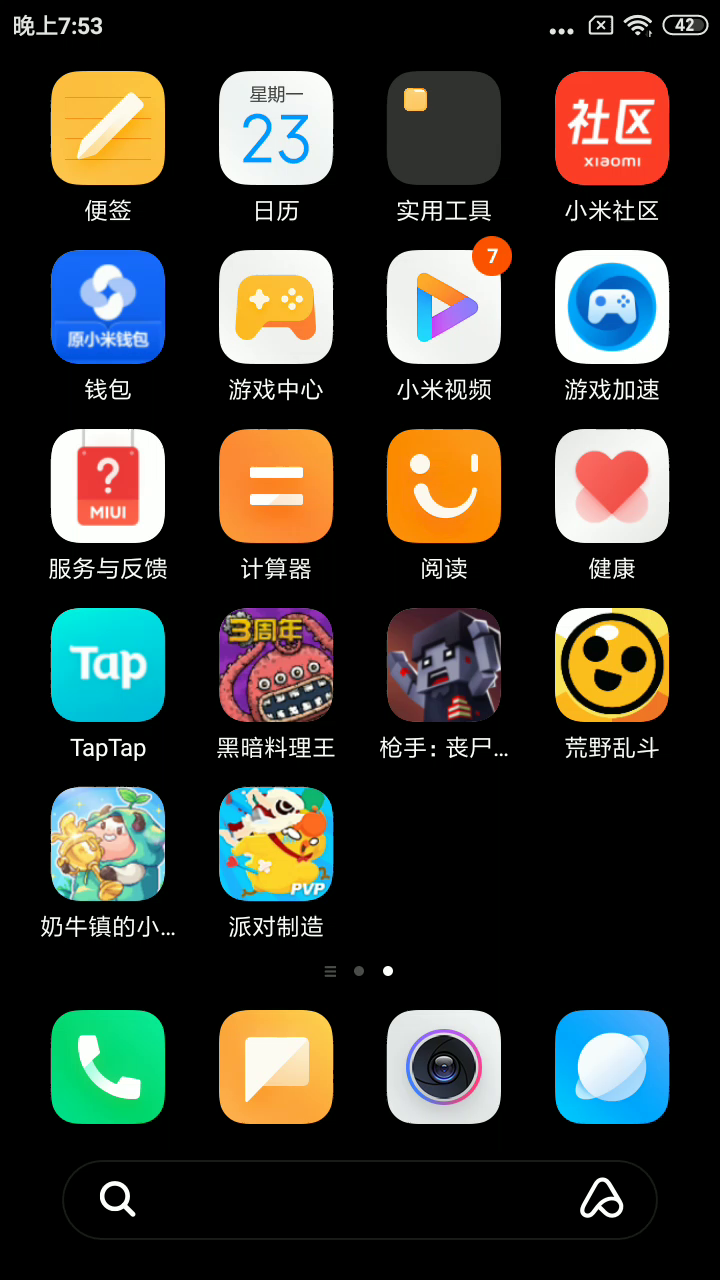Open the messages app in dock

(276, 1067)
